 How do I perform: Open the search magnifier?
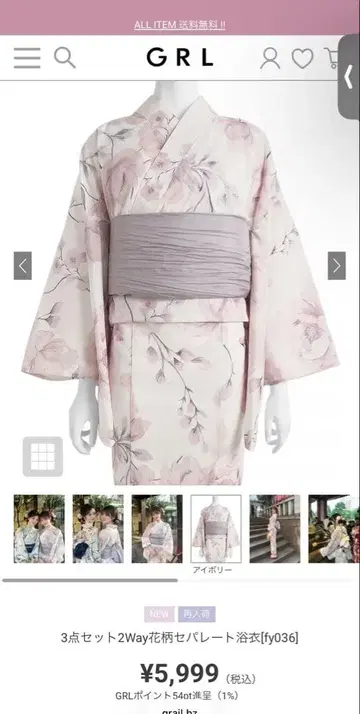pyautogui.click(x=65, y=58)
